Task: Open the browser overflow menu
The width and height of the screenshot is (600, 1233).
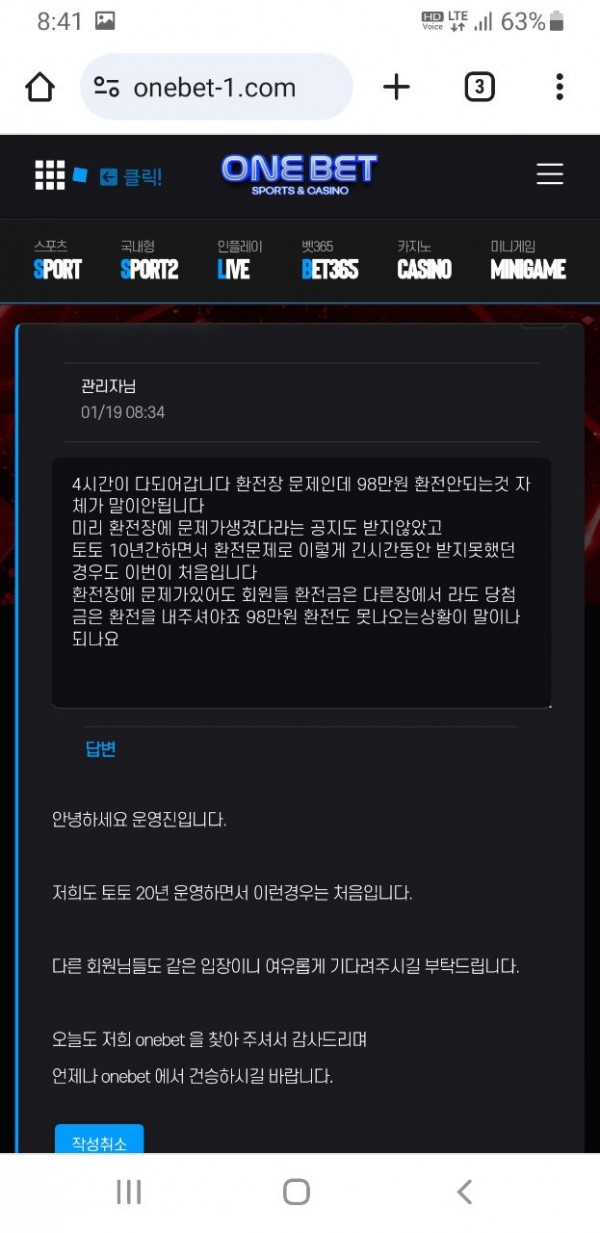Action: pos(560,87)
